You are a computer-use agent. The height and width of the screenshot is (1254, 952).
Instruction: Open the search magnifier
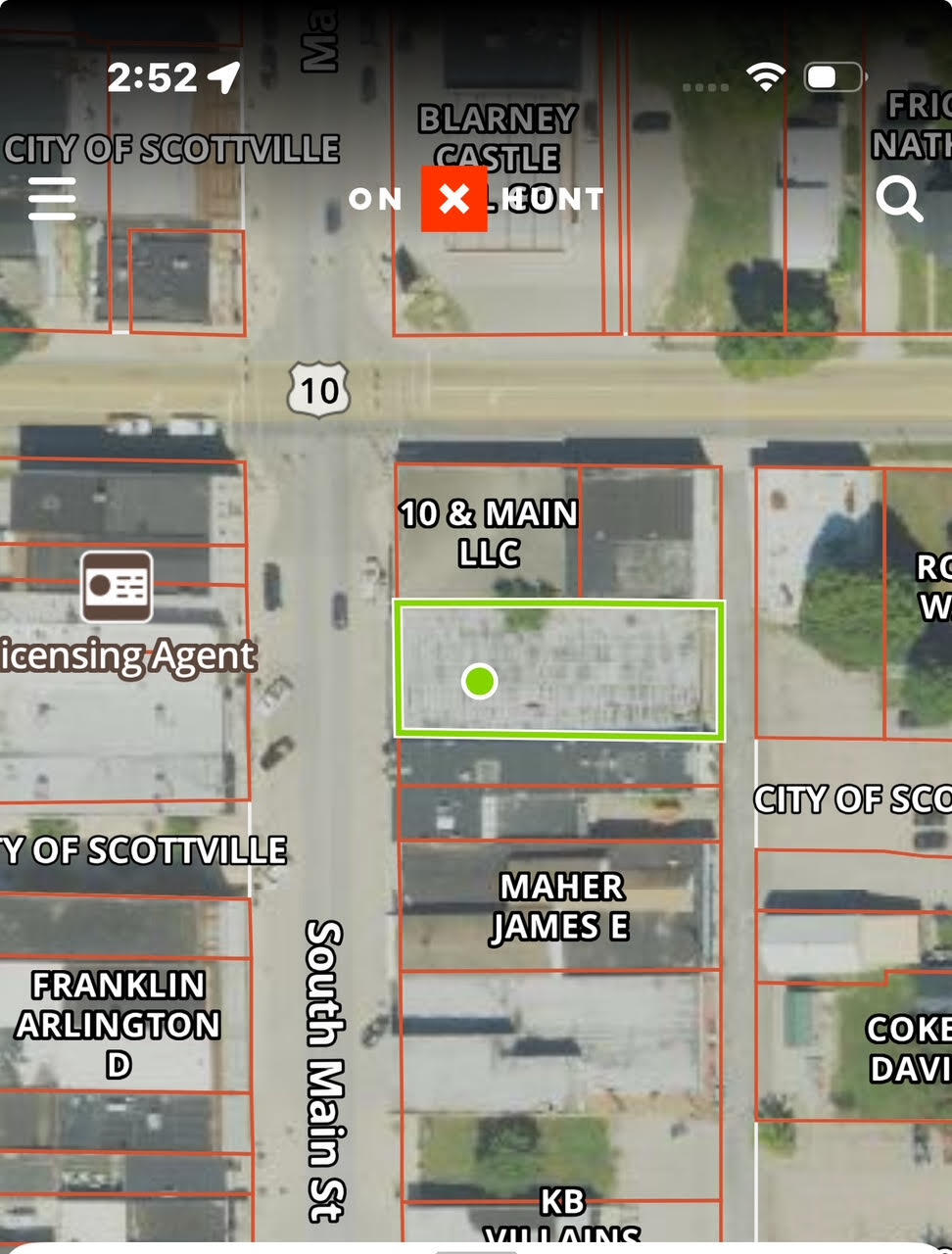[x=899, y=200]
